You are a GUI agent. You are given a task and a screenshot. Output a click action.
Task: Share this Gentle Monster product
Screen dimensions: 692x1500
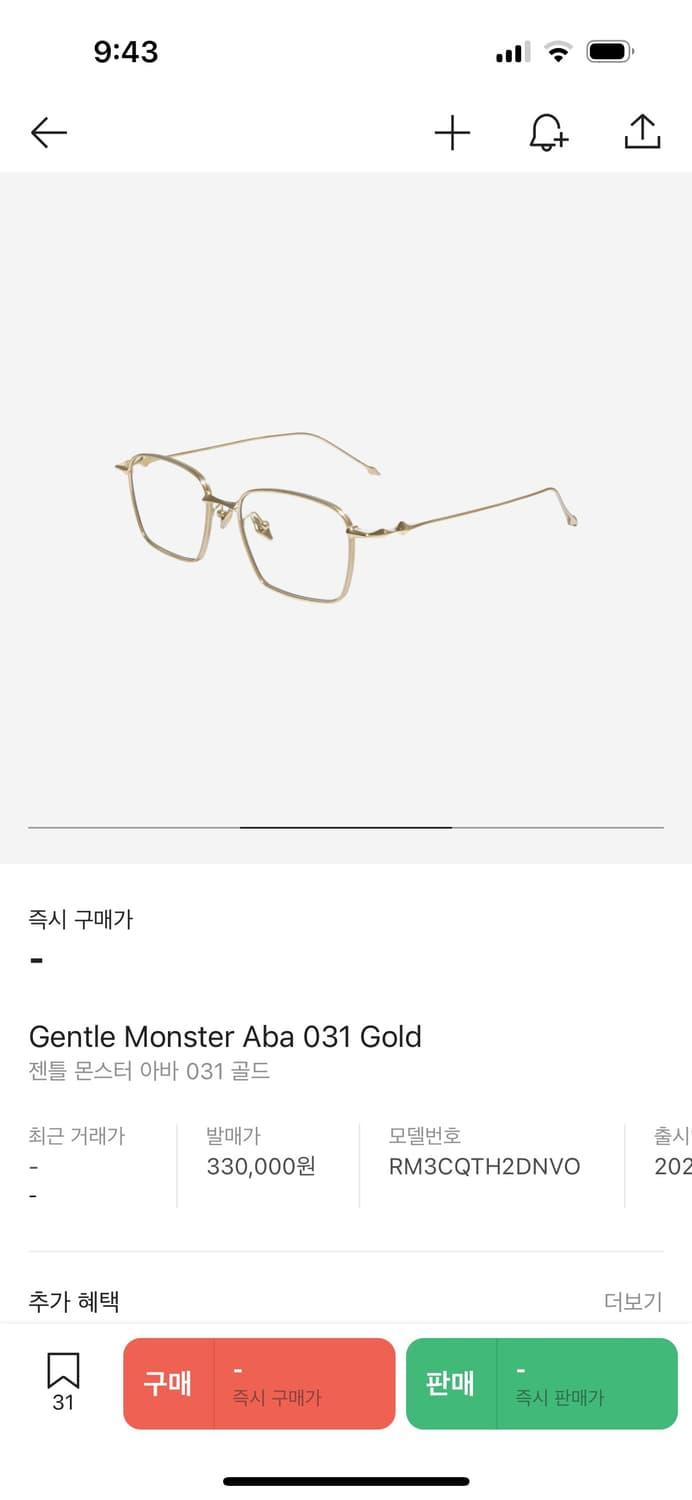pyautogui.click(x=642, y=132)
